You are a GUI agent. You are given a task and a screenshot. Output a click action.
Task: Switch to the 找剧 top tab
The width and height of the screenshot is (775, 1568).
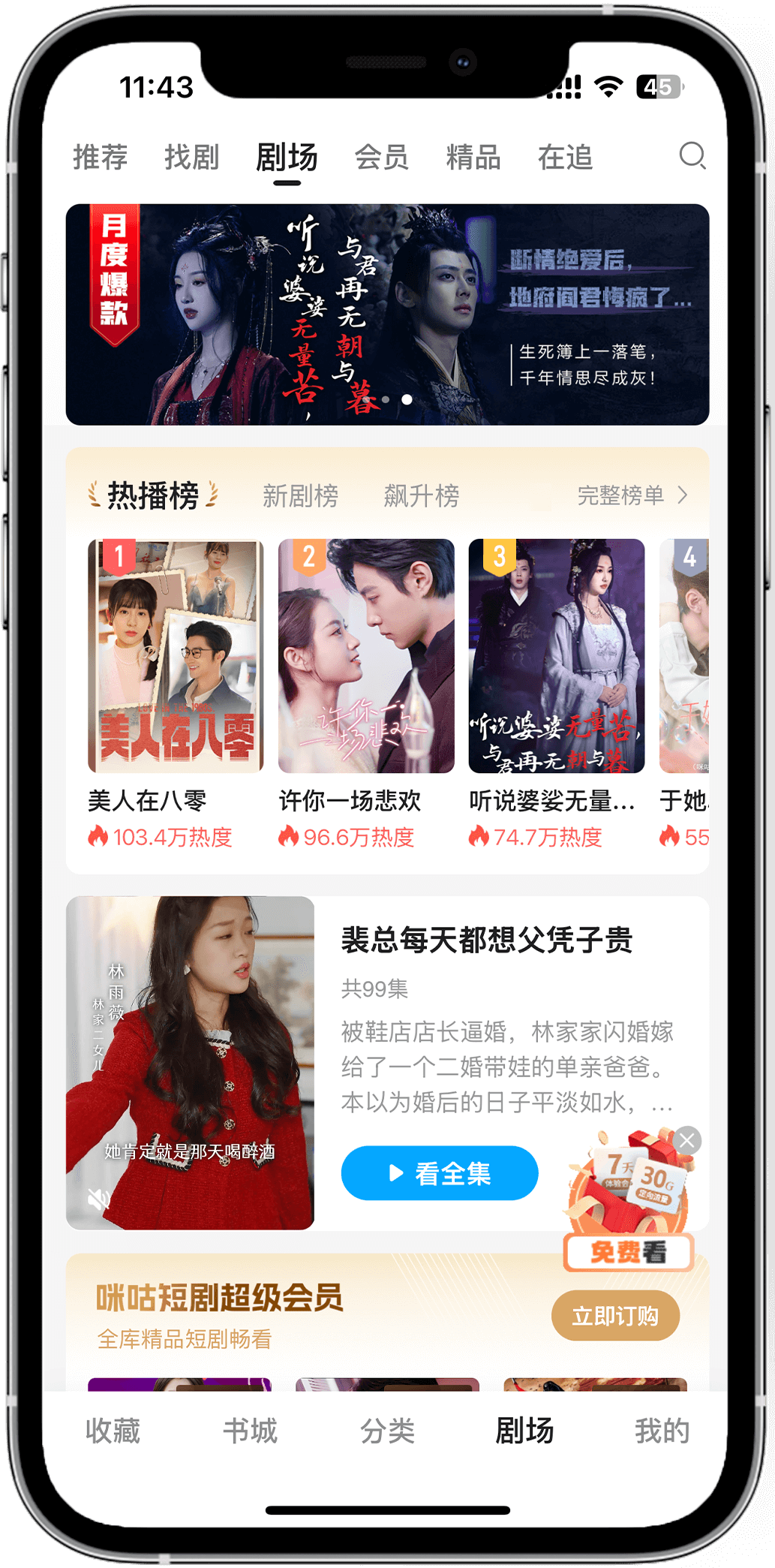(191, 158)
